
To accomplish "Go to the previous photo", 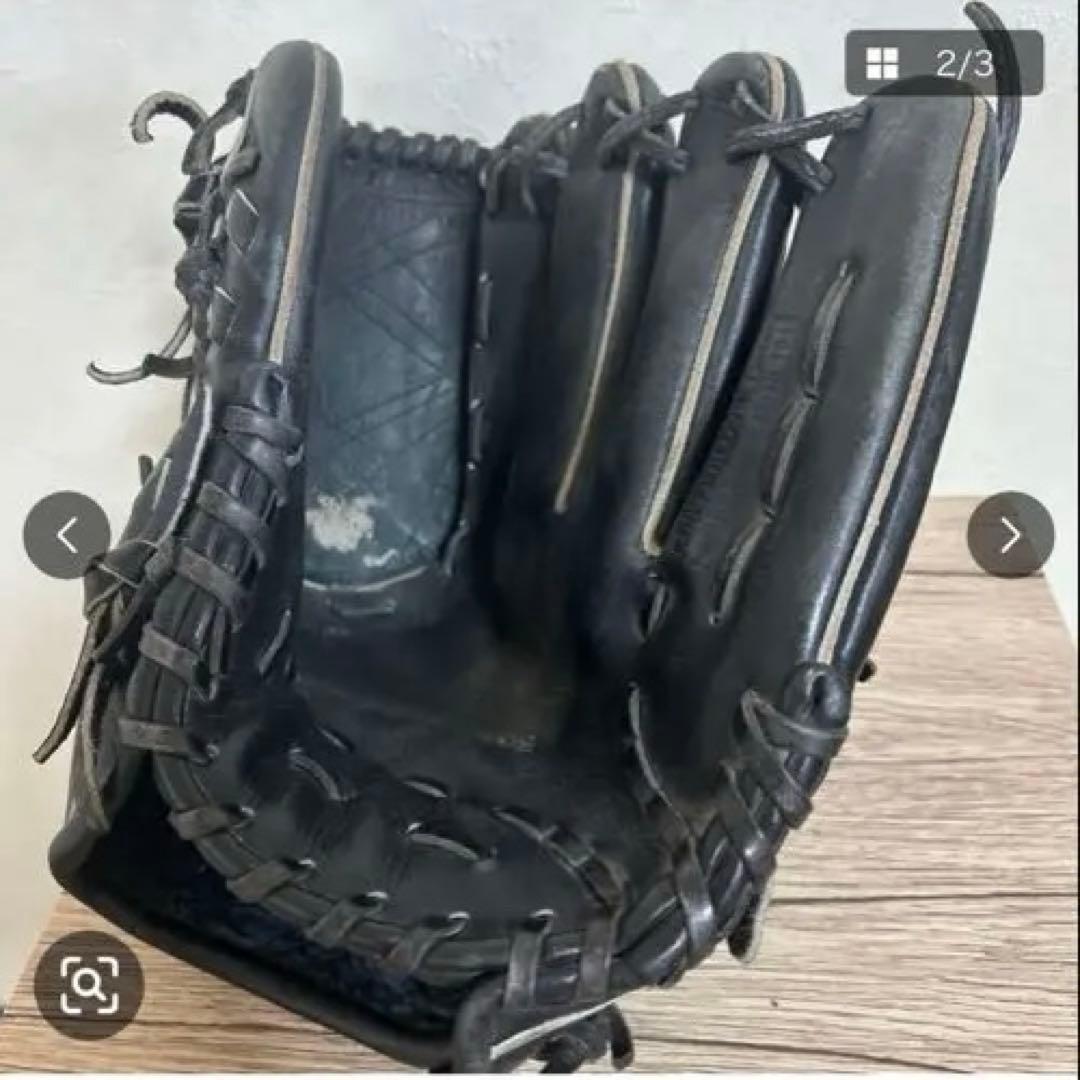I will click(x=66, y=535).
